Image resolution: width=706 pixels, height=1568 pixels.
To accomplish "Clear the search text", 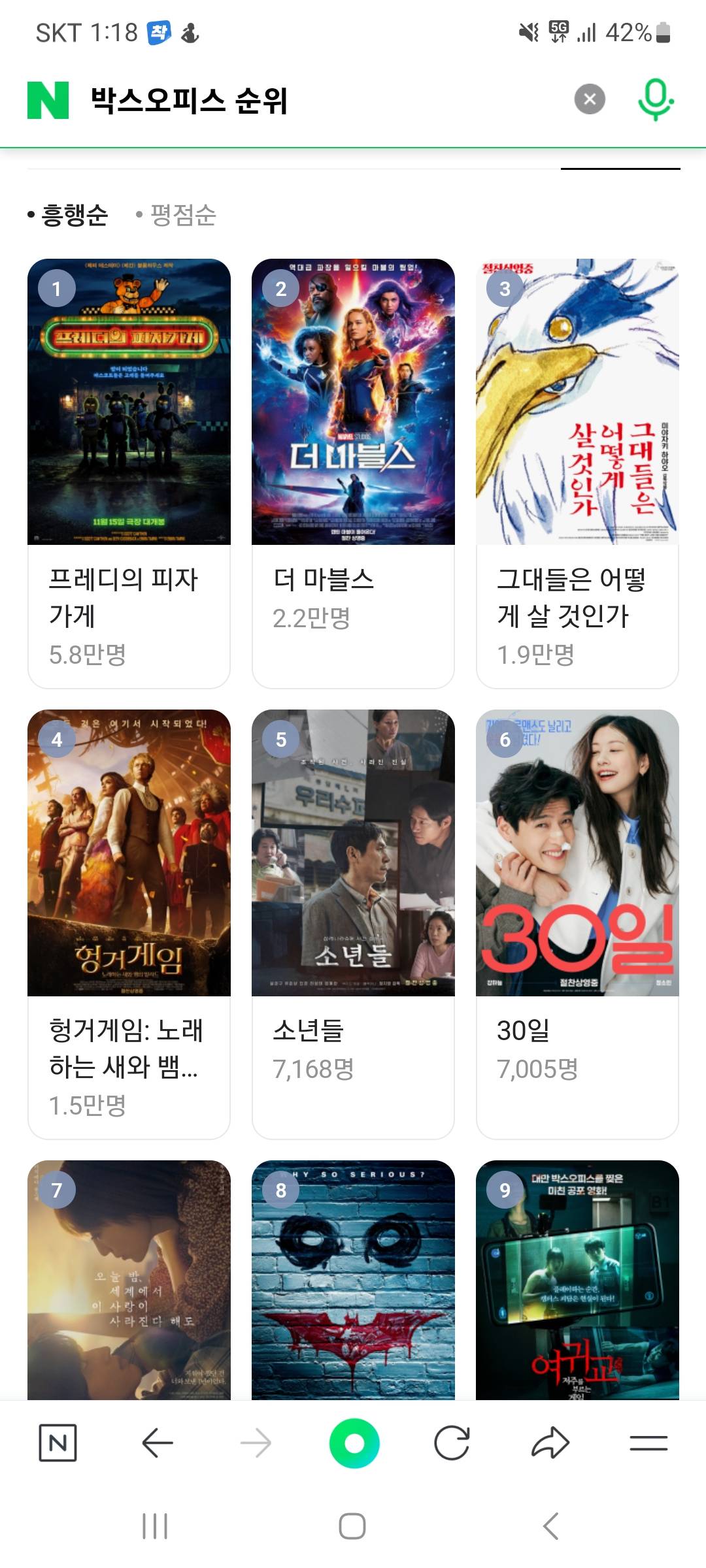I will [590, 99].
